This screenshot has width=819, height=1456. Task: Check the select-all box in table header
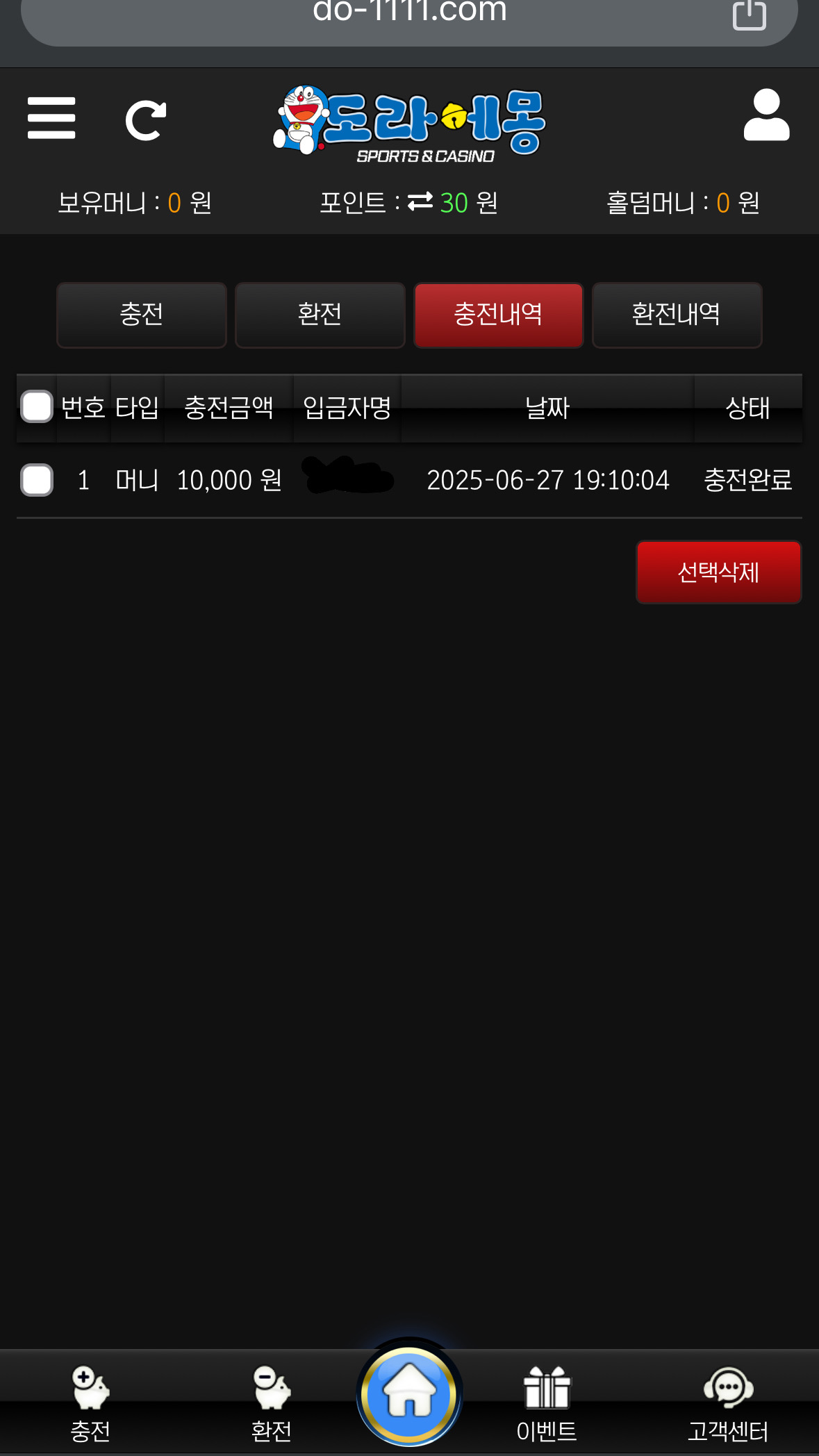tap(37, 407)
